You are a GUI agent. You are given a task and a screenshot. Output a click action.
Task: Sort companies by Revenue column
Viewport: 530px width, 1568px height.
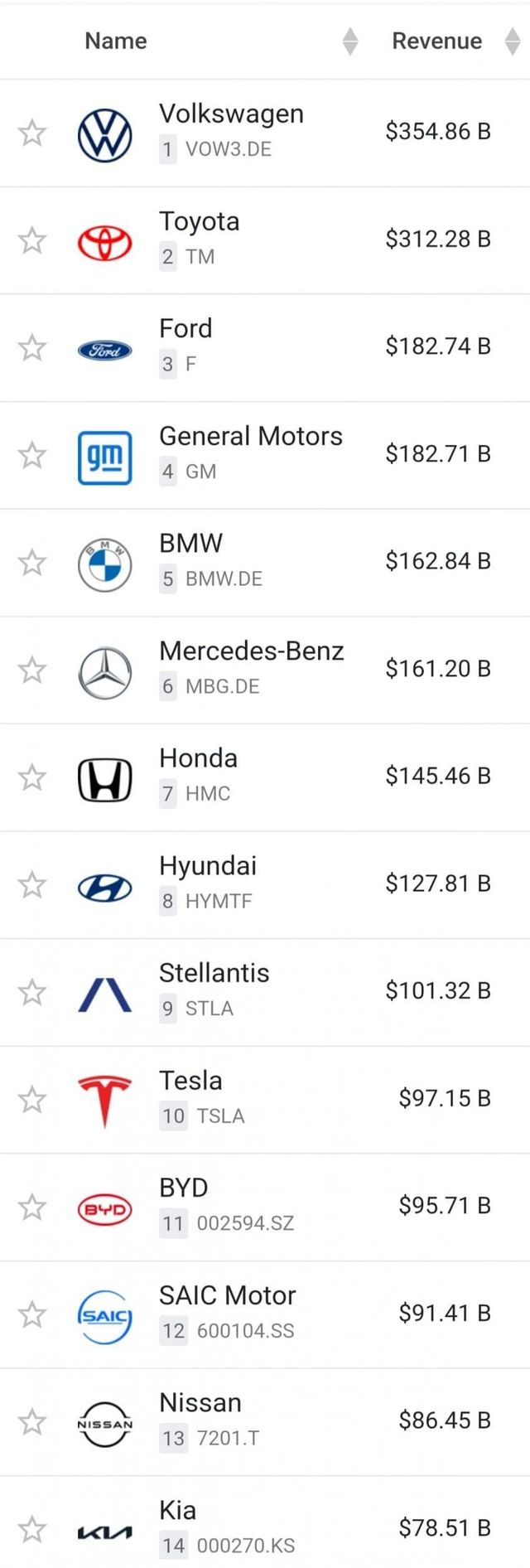pos(513,41)
